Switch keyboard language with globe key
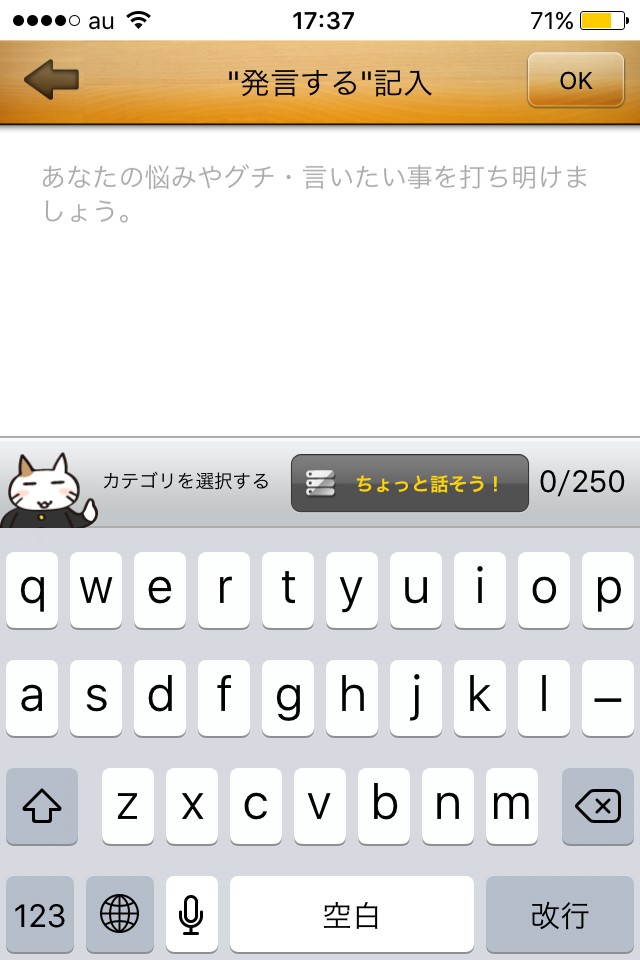 pyautogui.click(x=120, y=915)
